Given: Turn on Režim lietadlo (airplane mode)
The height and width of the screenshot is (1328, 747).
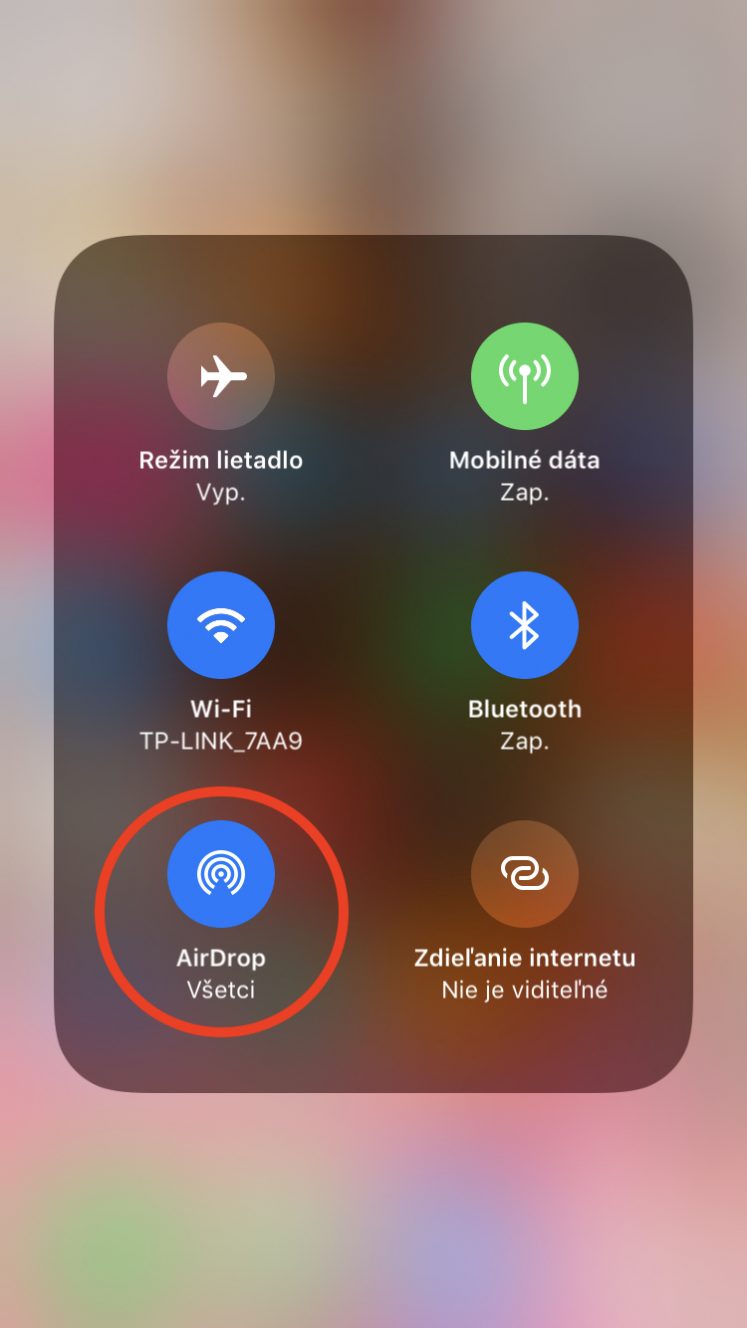Looking at the screenshot, I should [x=221, y=377].
